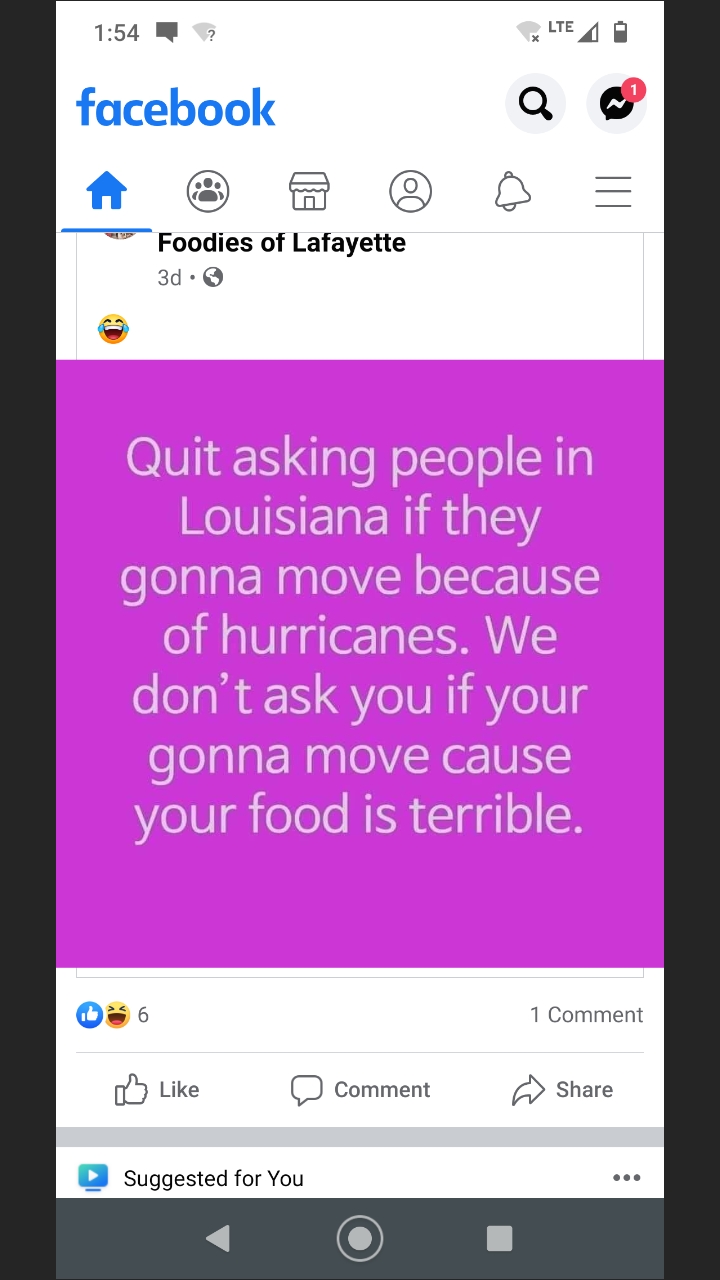Comment on the Foodies of Lafayette post
Image resolution: width=720 pixels, height=1280 pixels.
pyautogui.click(x=360, y=1090)
